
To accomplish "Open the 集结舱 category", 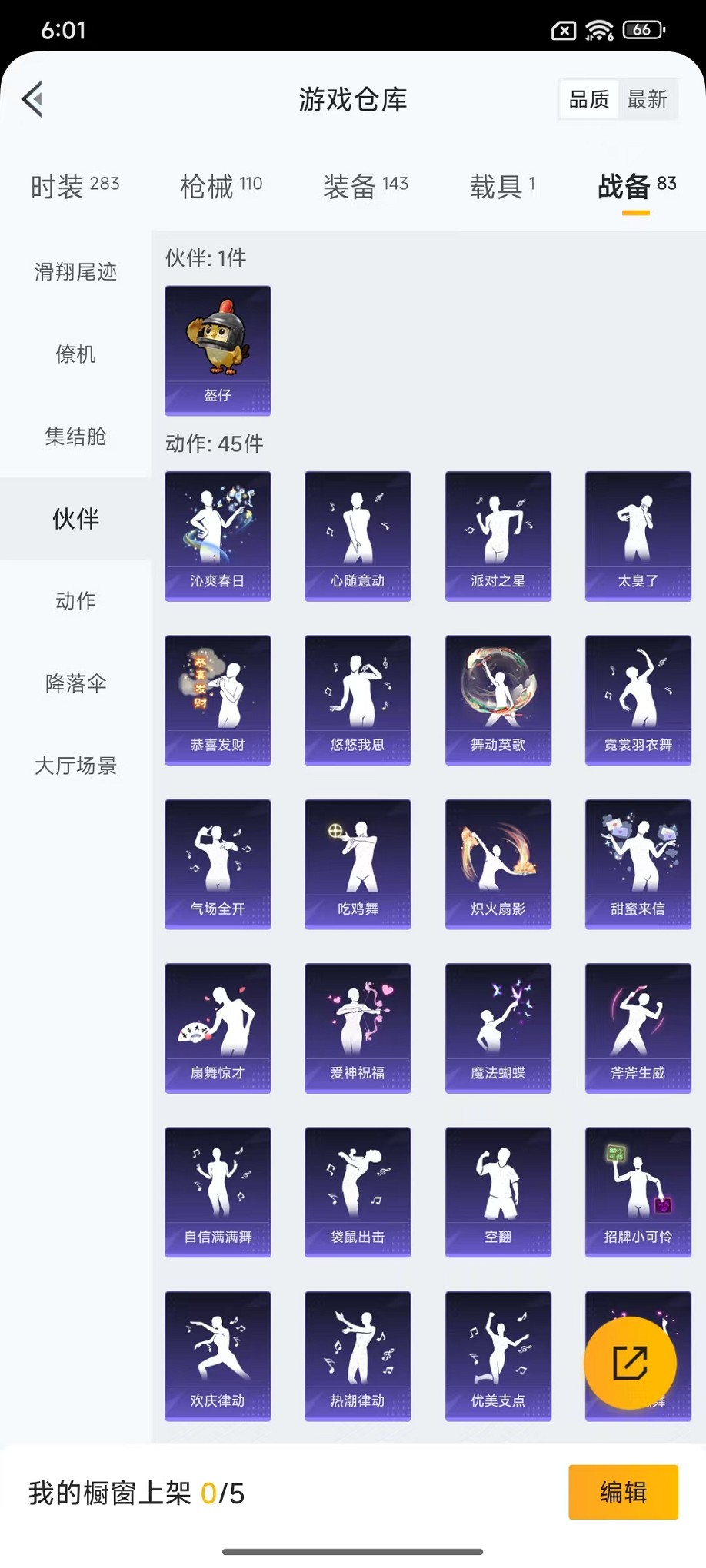I will 75,437.
